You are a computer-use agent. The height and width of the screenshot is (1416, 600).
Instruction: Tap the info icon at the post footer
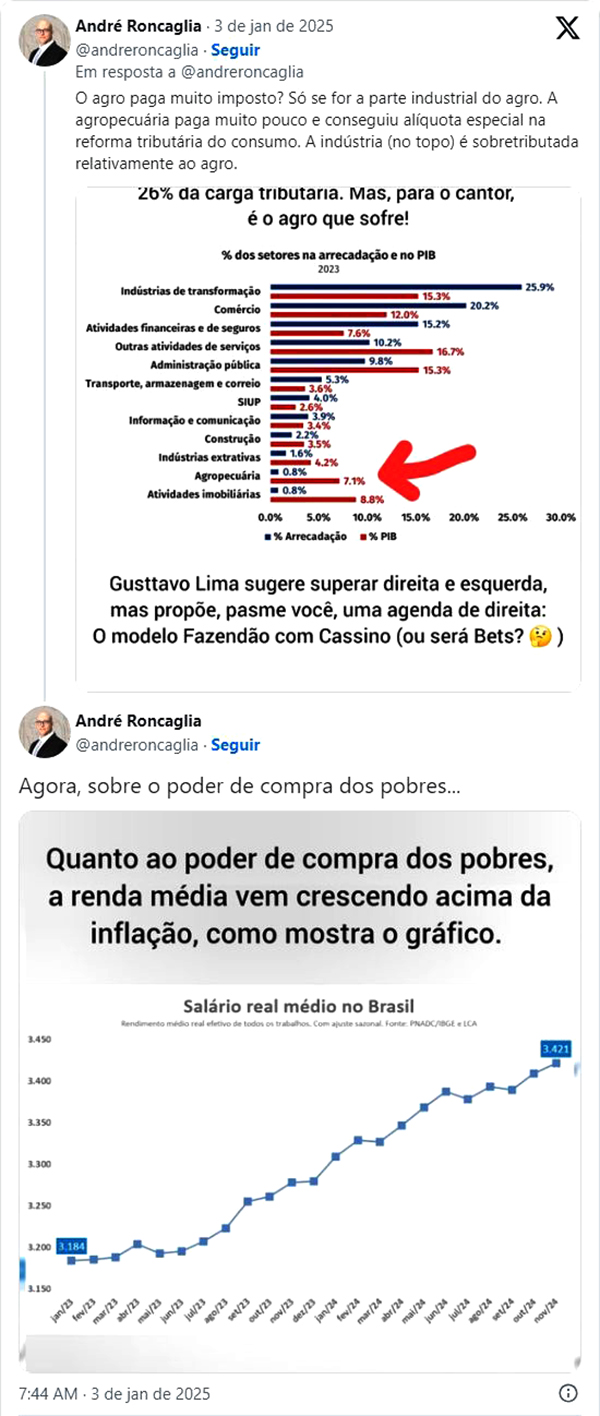tap(567, 1393)
